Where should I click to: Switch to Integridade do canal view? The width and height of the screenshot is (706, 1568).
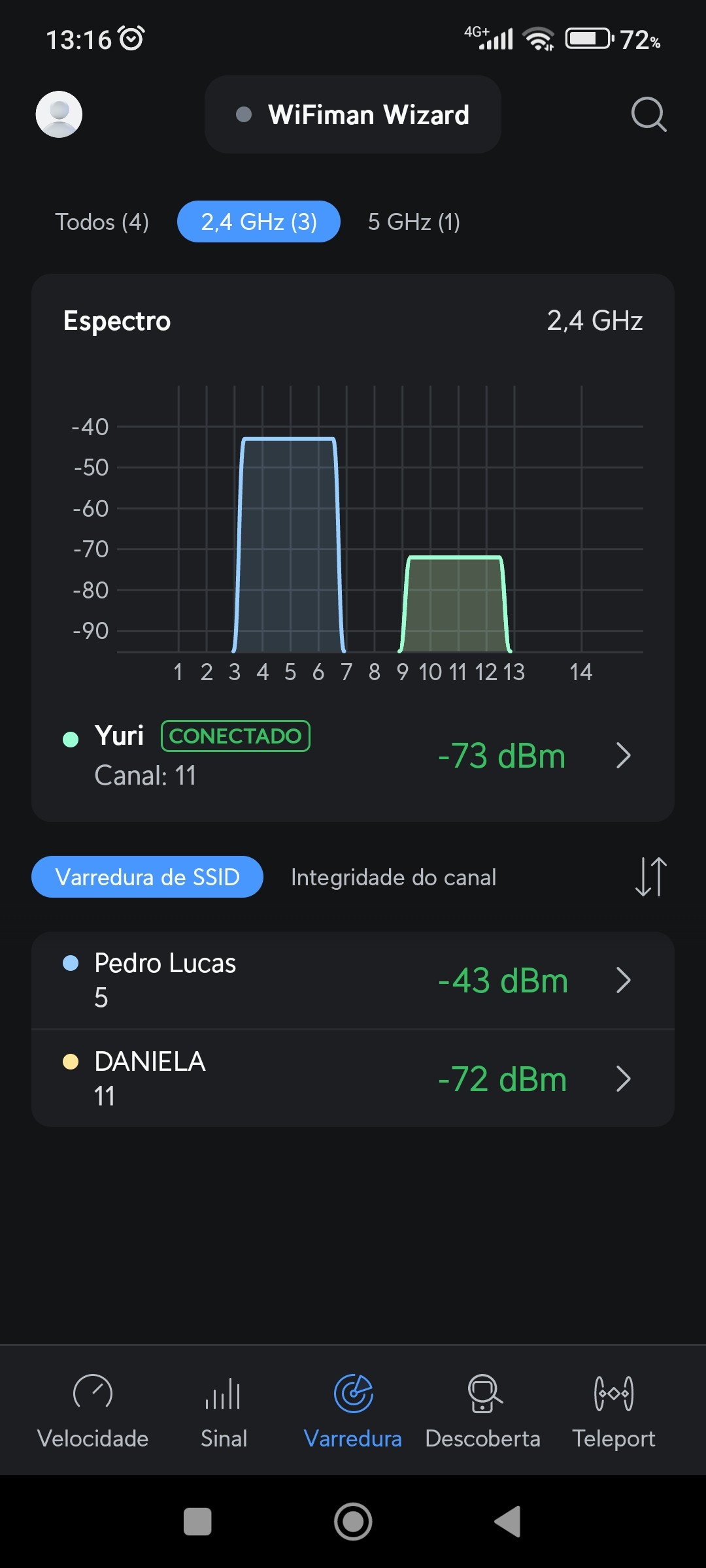[x=394, y=877]
